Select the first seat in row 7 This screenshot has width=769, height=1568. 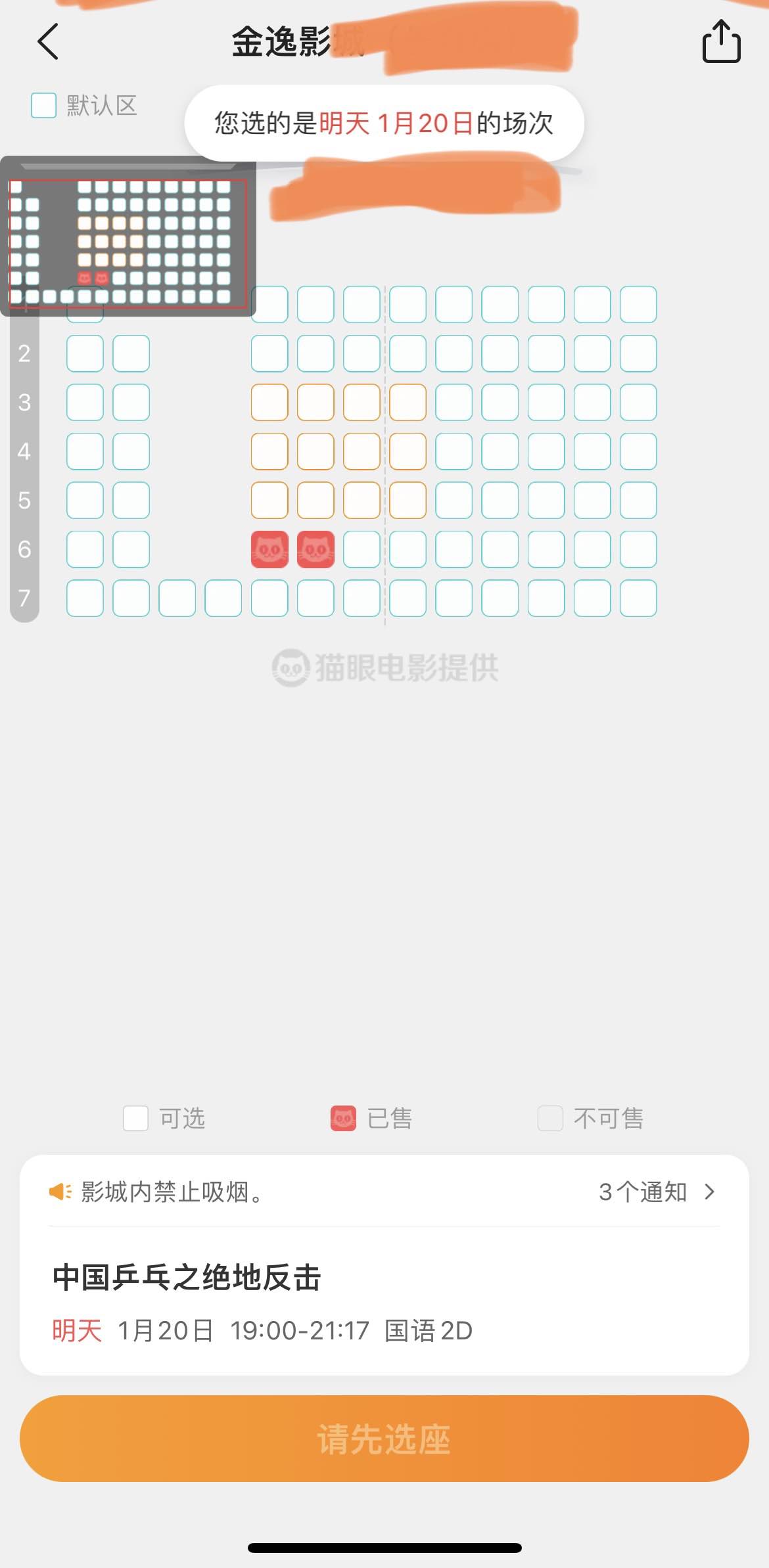[85, 598]
